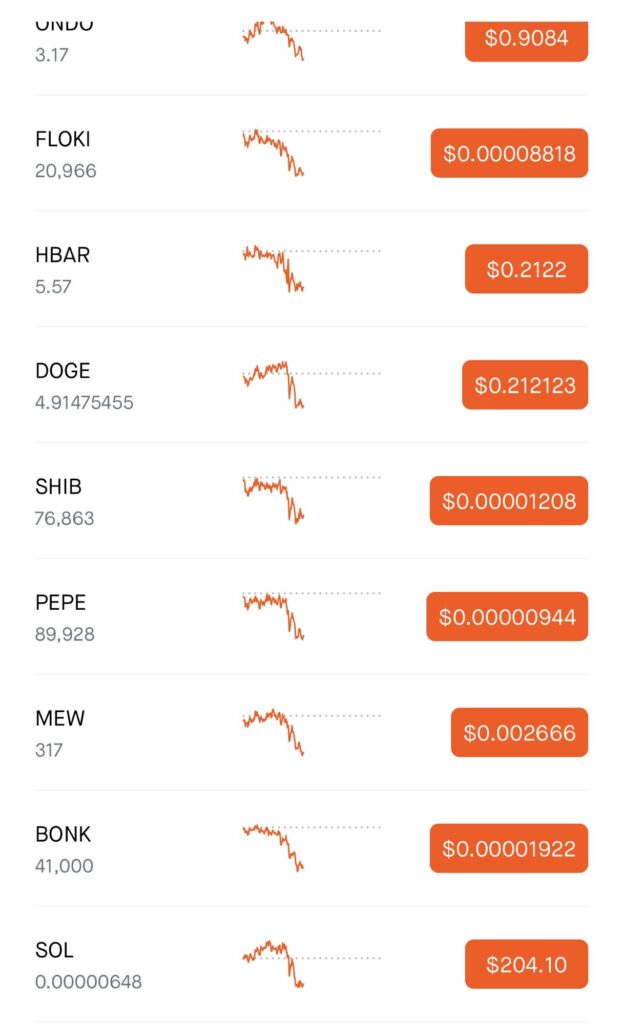The image size is (623, 1024).
Task: Switch the $0.212123 DOGE price display
Action: (x=525, y=386)
